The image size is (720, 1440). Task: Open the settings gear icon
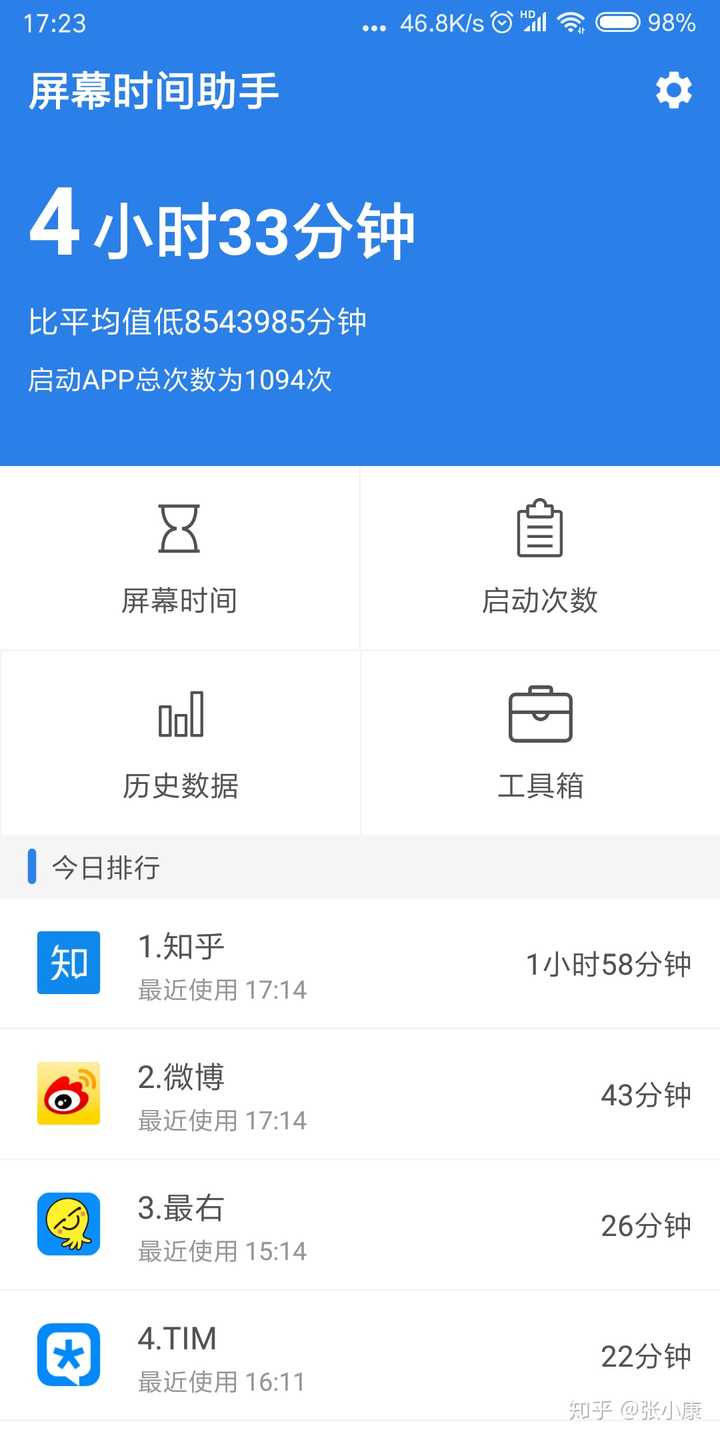[673, 90]
